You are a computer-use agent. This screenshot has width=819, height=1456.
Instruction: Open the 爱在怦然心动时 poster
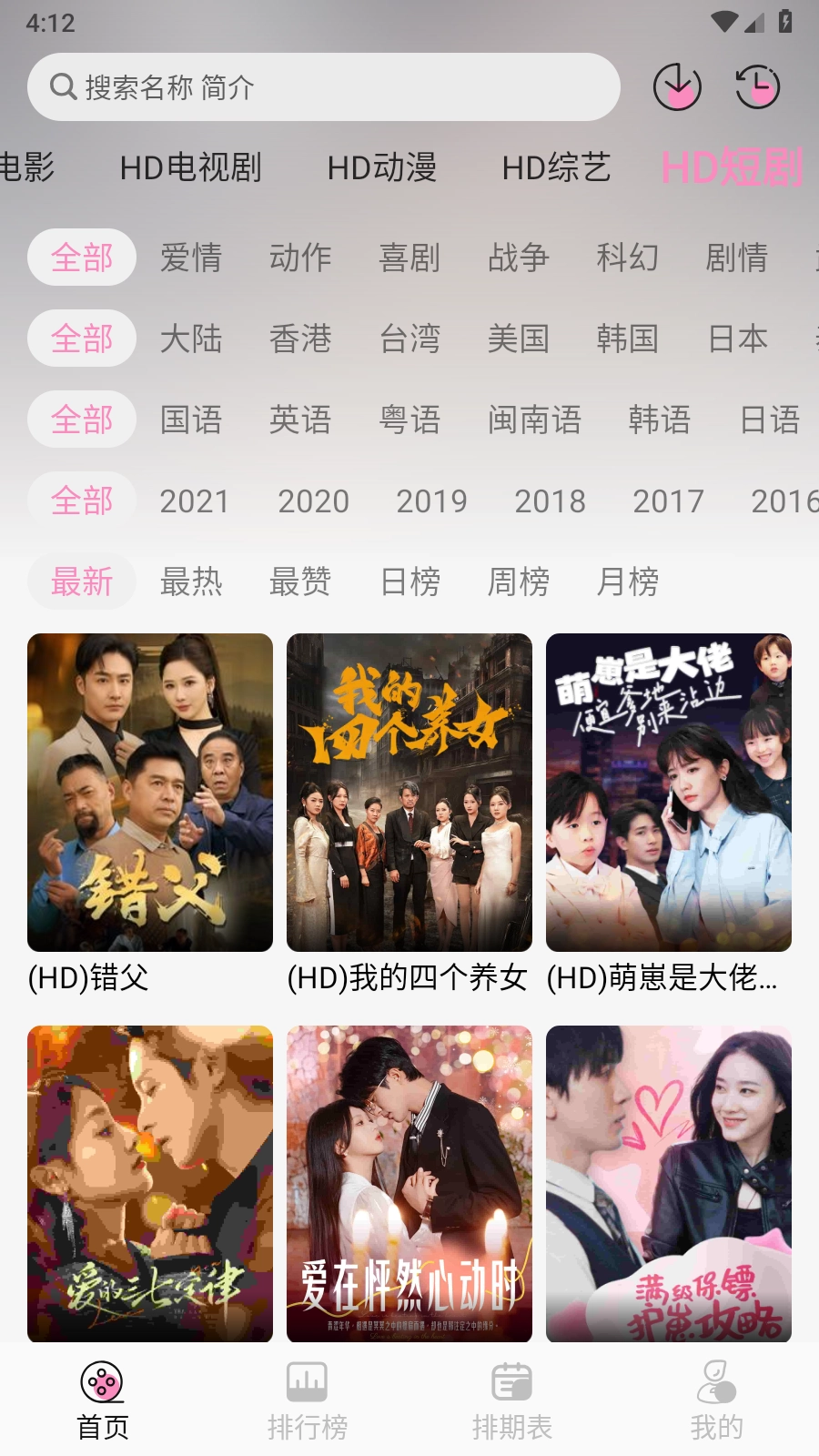click(409, 1183)
